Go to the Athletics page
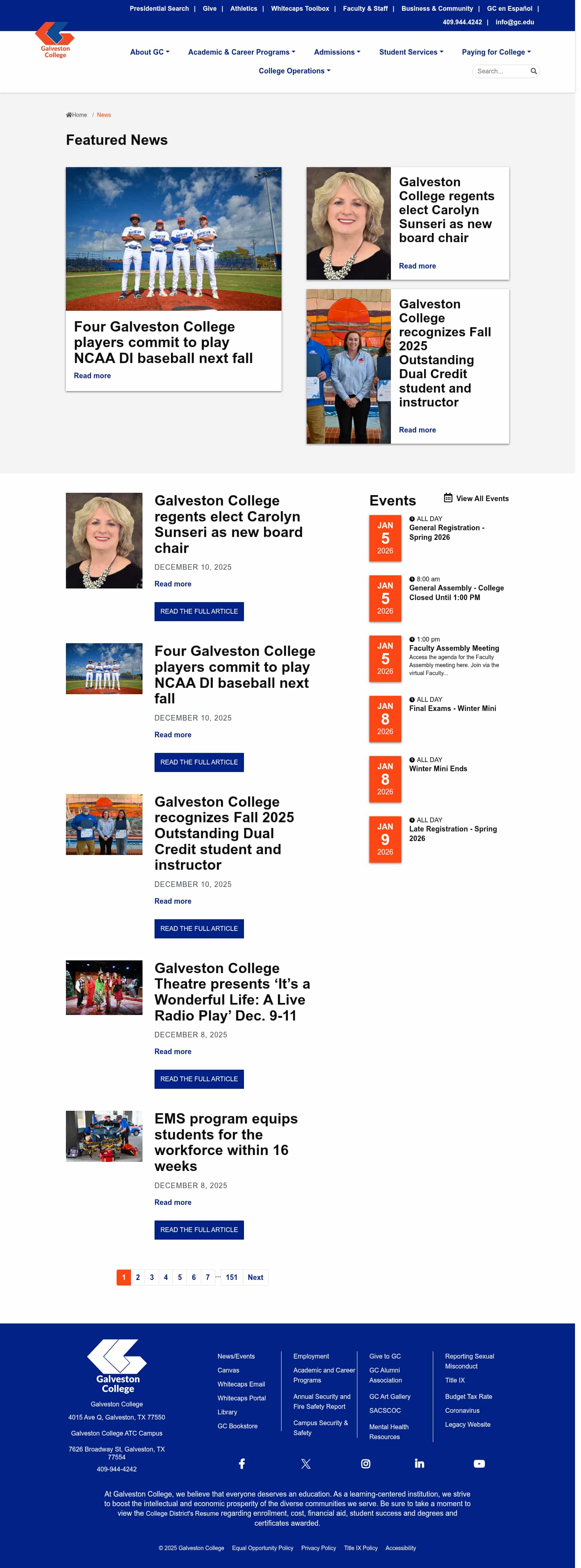Image resolution: width=581 pixels, height=1568 pixels. pos(243,8)
